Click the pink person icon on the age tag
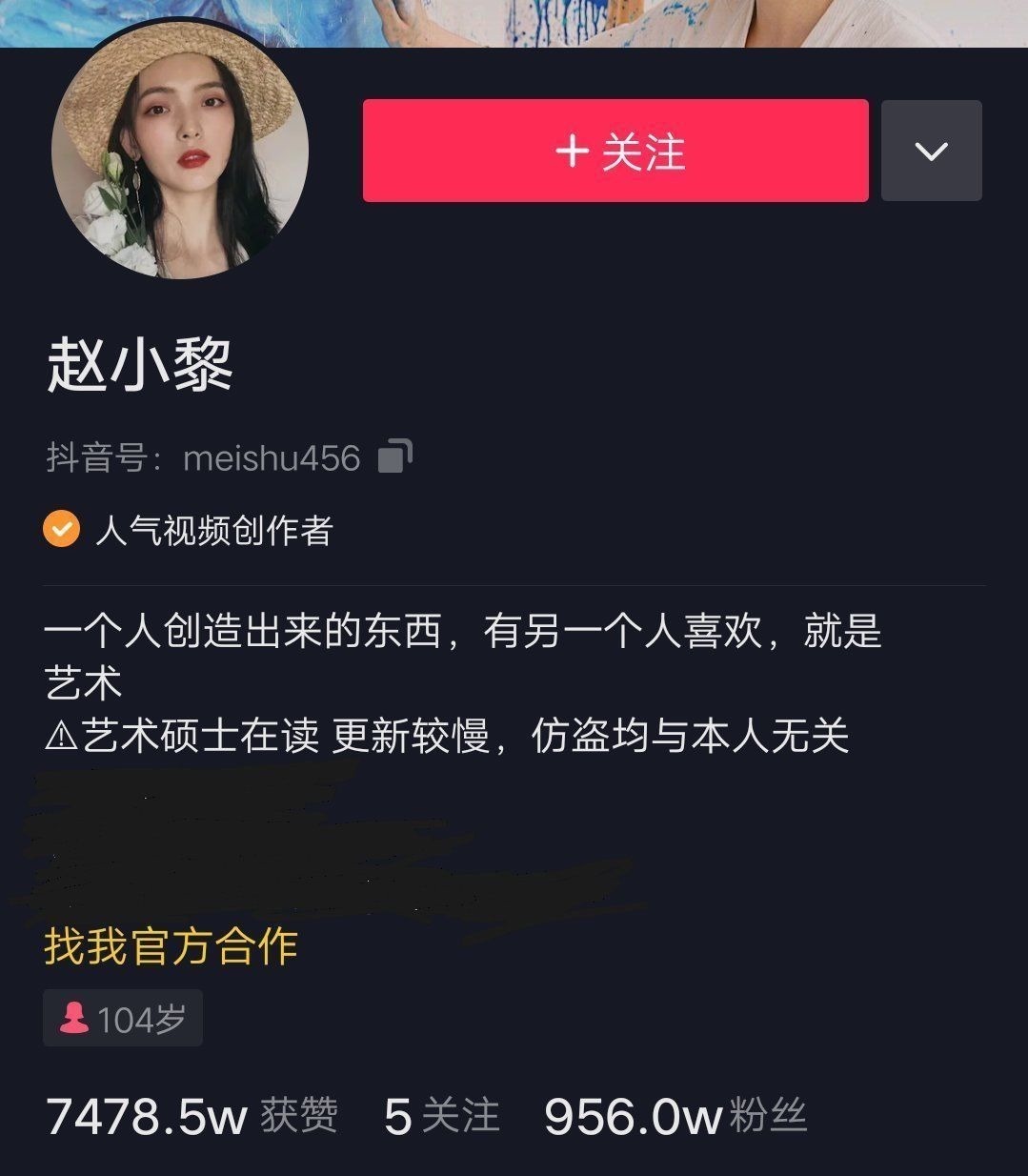The width and height of the screenshot is (1028, 1176). 75,1018
